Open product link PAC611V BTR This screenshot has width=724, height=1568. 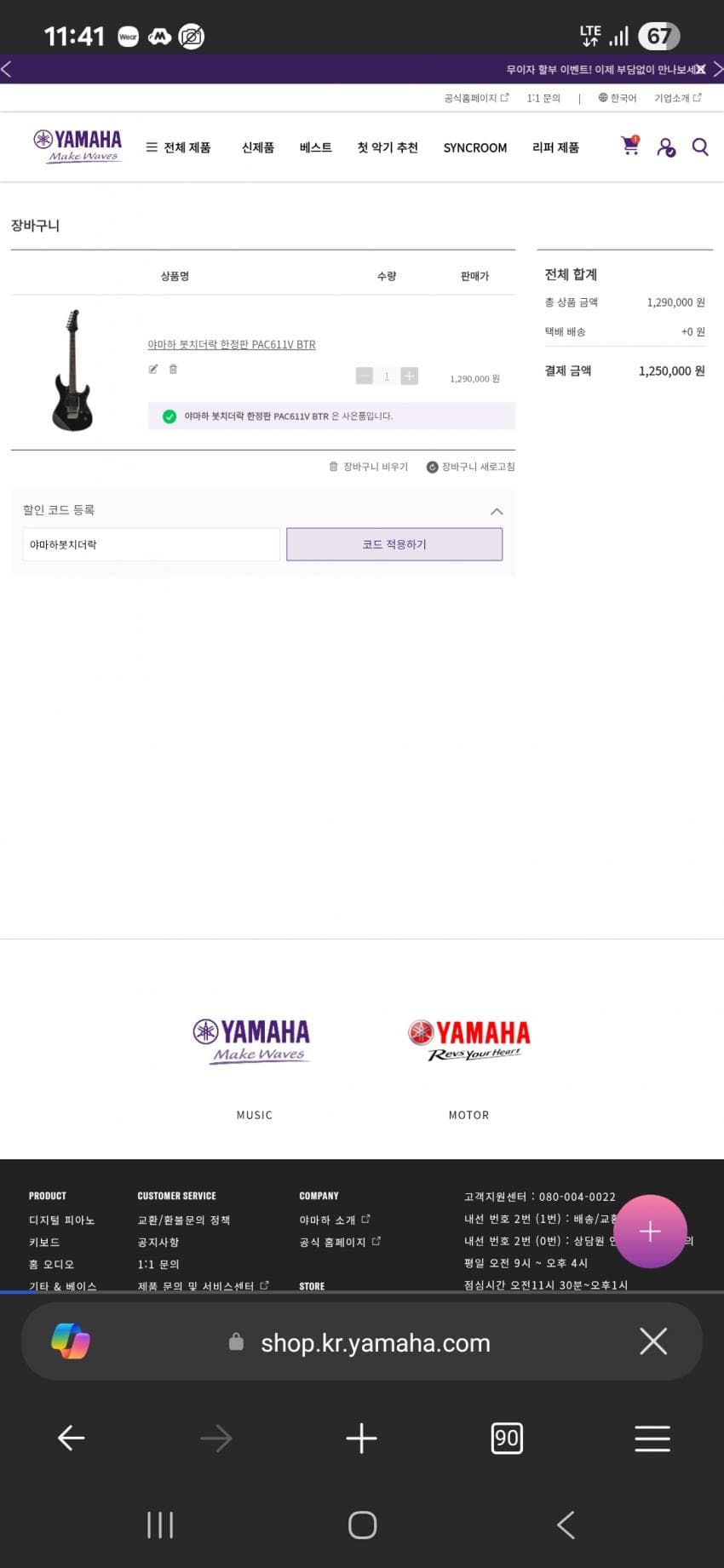pyautogui.click(x=232, y=344)
